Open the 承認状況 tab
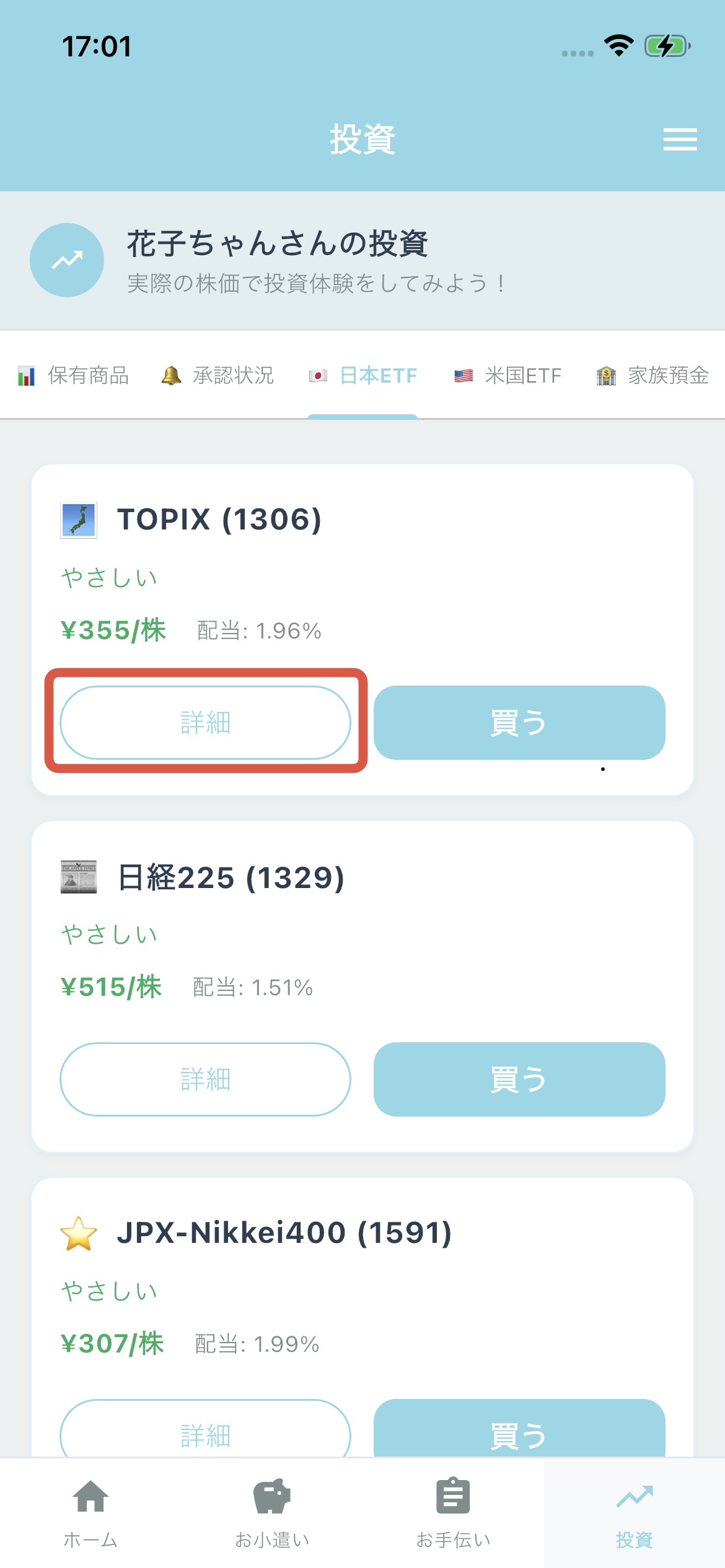The width and height of the screenshot is (725, 1568). 217,375
